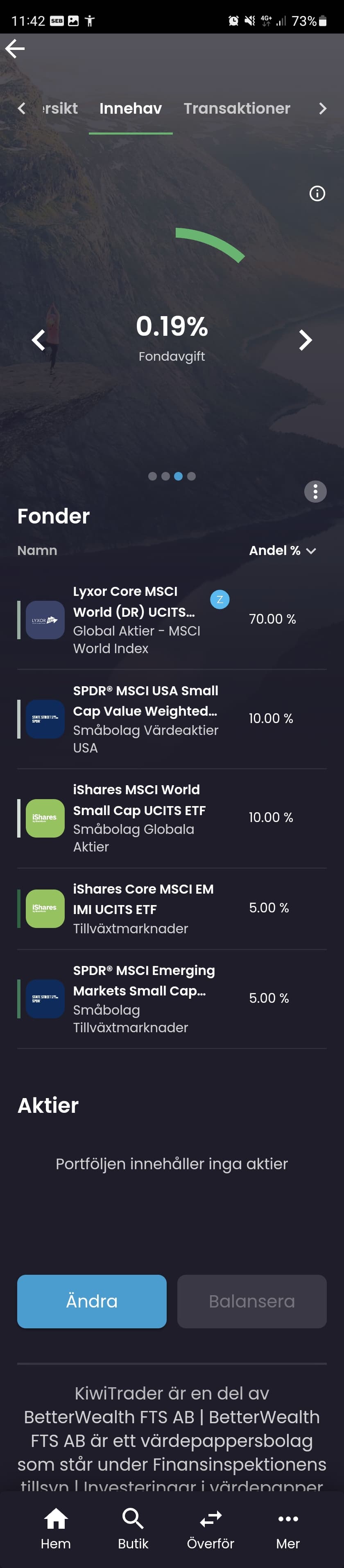Open the info icon above the chart
Viewport: 344px width, 1568px height.
click(x=317, y=193)
